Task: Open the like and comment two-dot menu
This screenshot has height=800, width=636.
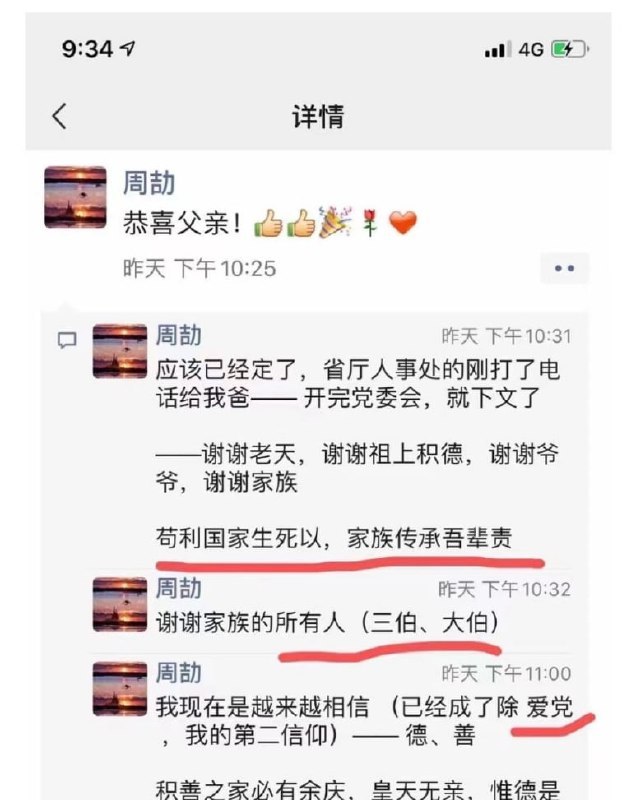Action: coord(564,268)
